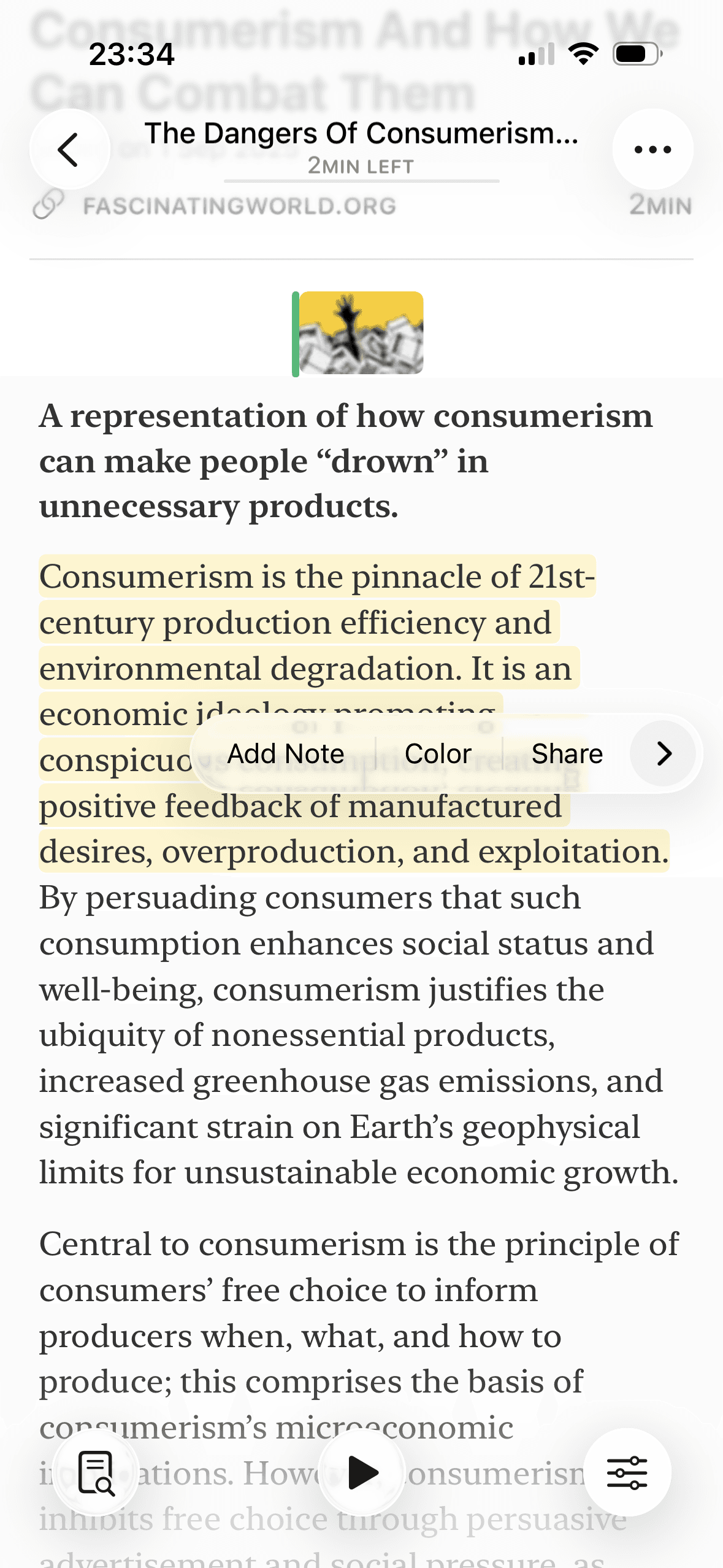
Task: Open the consumerism article image
Action: coord(361,333)
